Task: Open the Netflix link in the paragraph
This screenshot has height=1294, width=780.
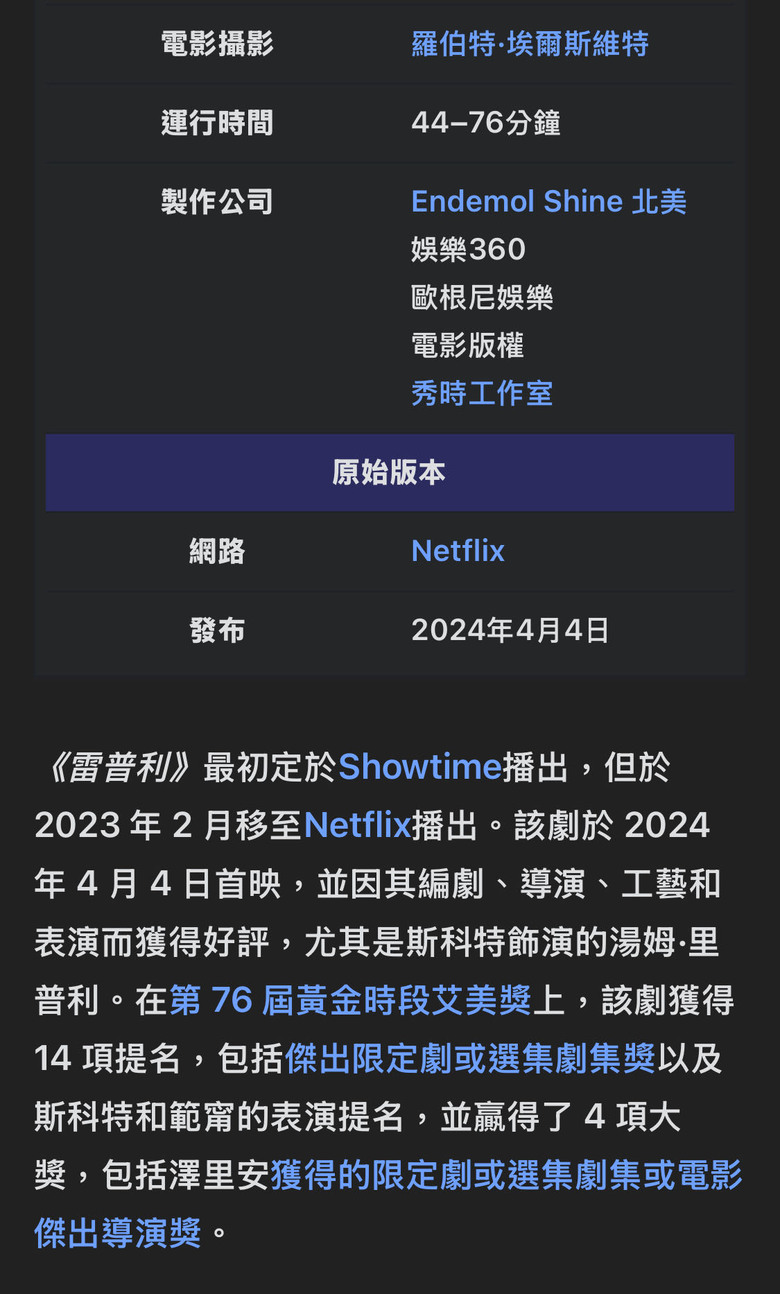Action: click(x=357, y=825)
